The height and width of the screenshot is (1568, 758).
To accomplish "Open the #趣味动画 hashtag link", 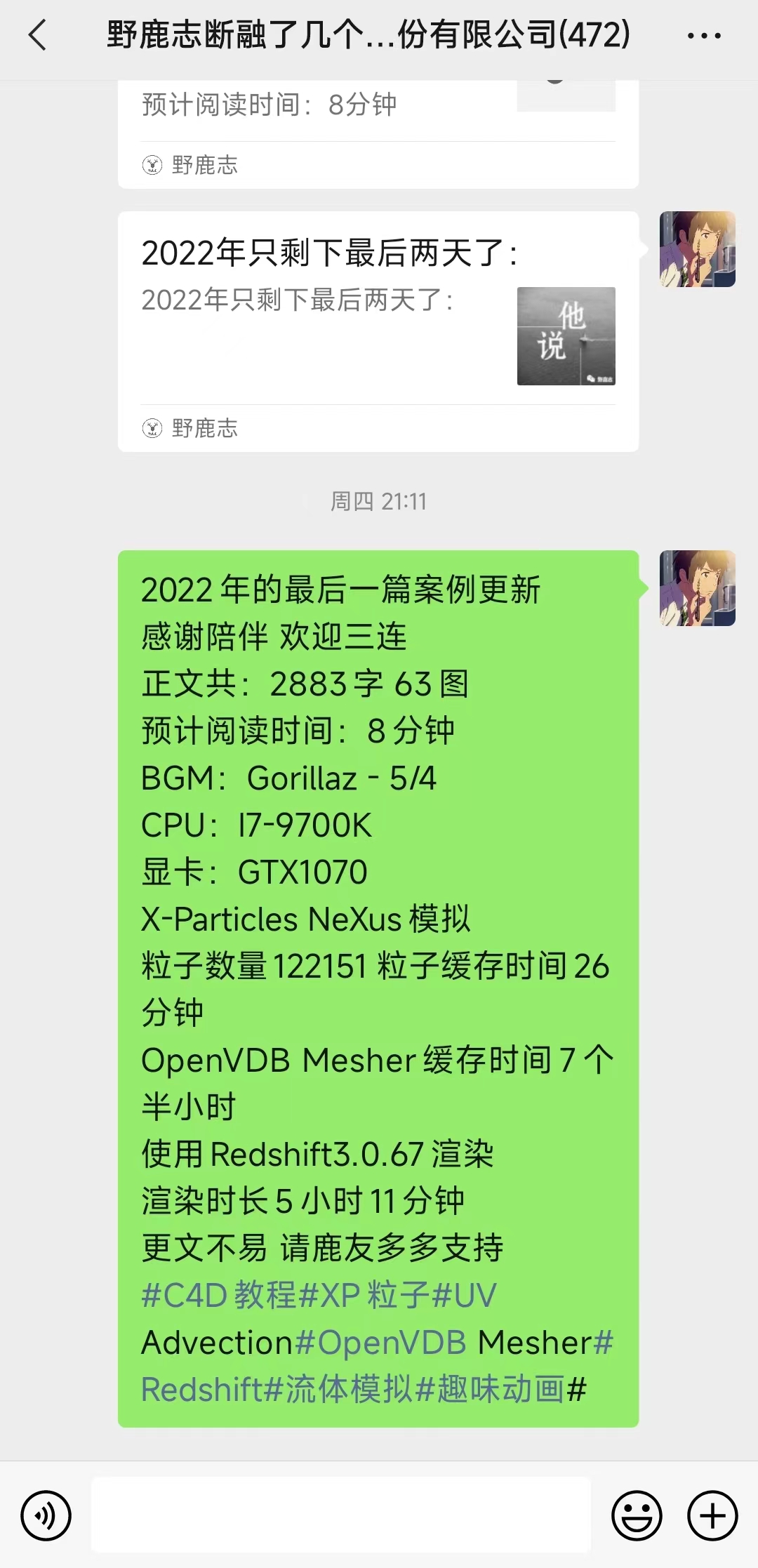I will pos(491,1390).
